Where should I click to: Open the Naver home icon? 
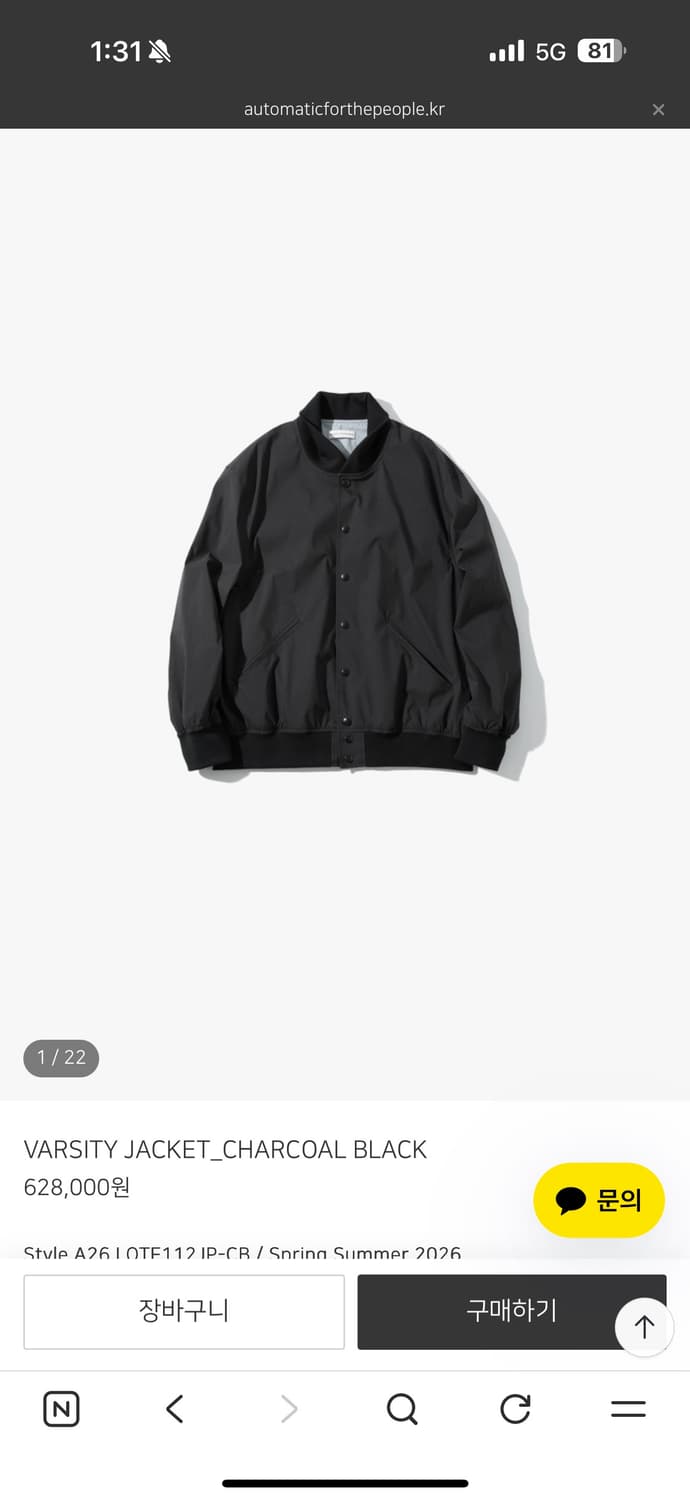pyautogui.click(x=61, y=1409)
